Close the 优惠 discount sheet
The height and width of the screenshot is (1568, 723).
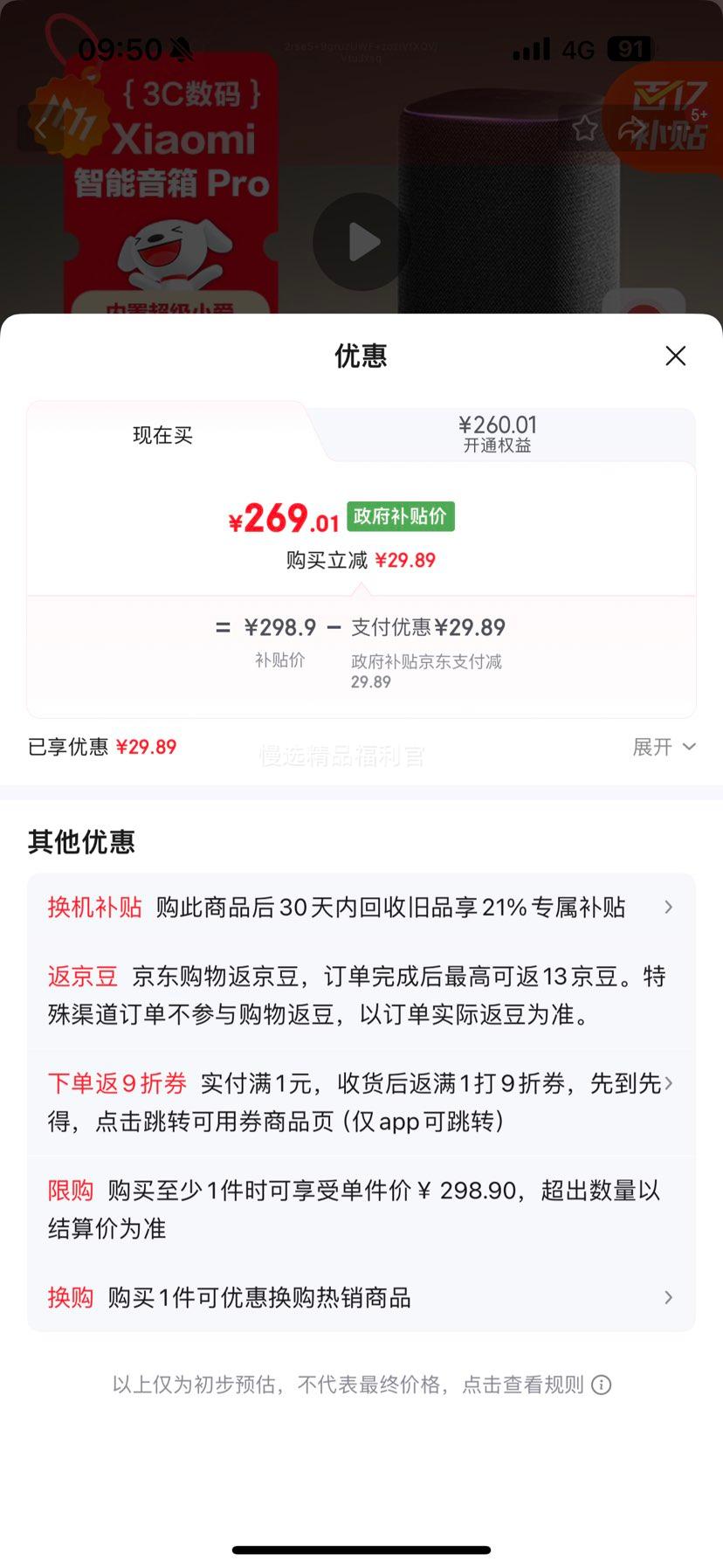pos(675,356)
